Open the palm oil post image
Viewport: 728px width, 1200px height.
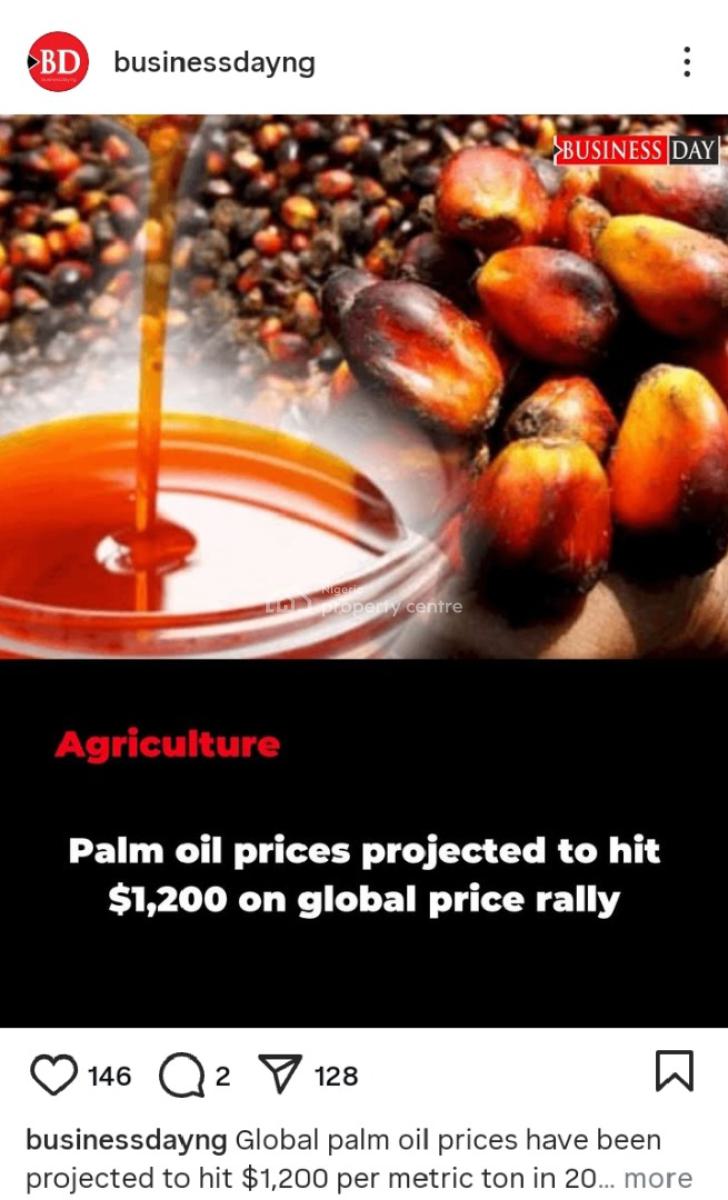(x=364, y=571)
